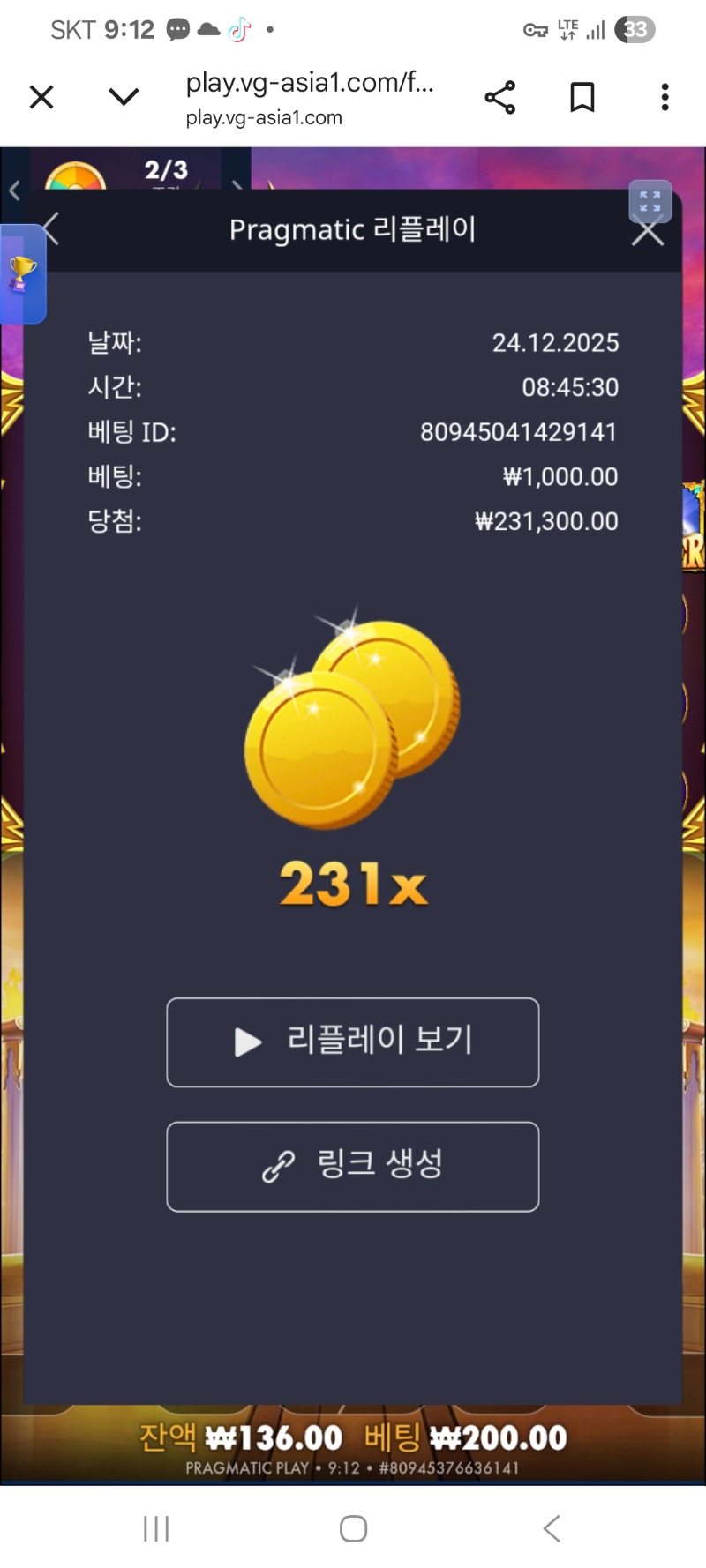
Task: Bookmark this page
Action: (582, 97)
